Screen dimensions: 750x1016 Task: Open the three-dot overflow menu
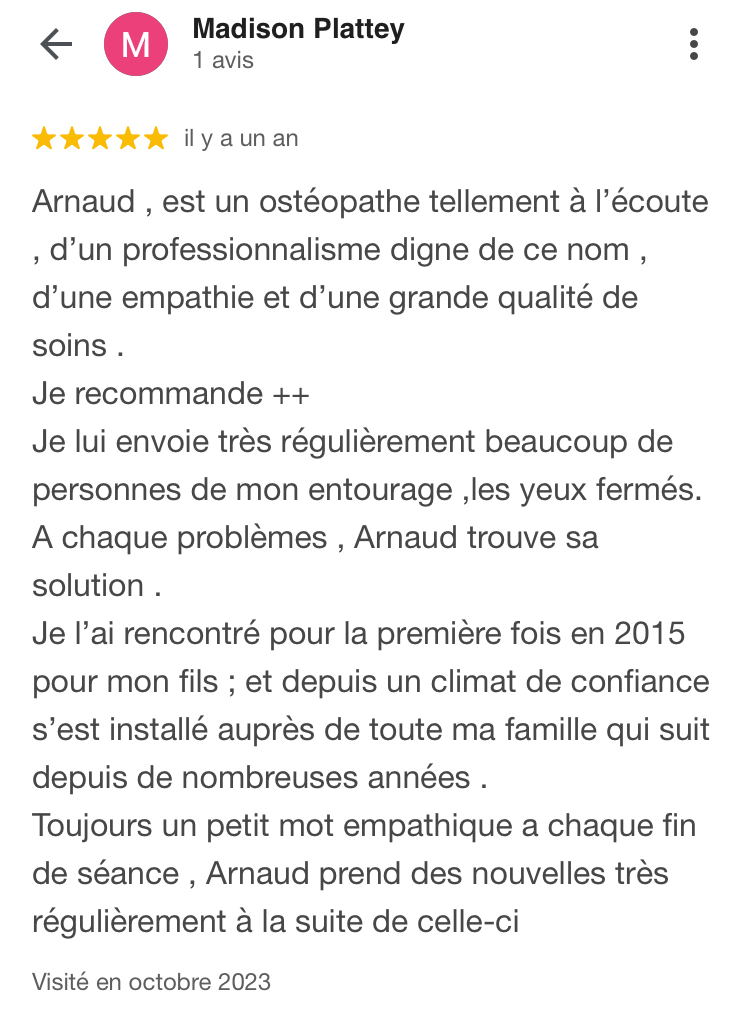(694, 44)
